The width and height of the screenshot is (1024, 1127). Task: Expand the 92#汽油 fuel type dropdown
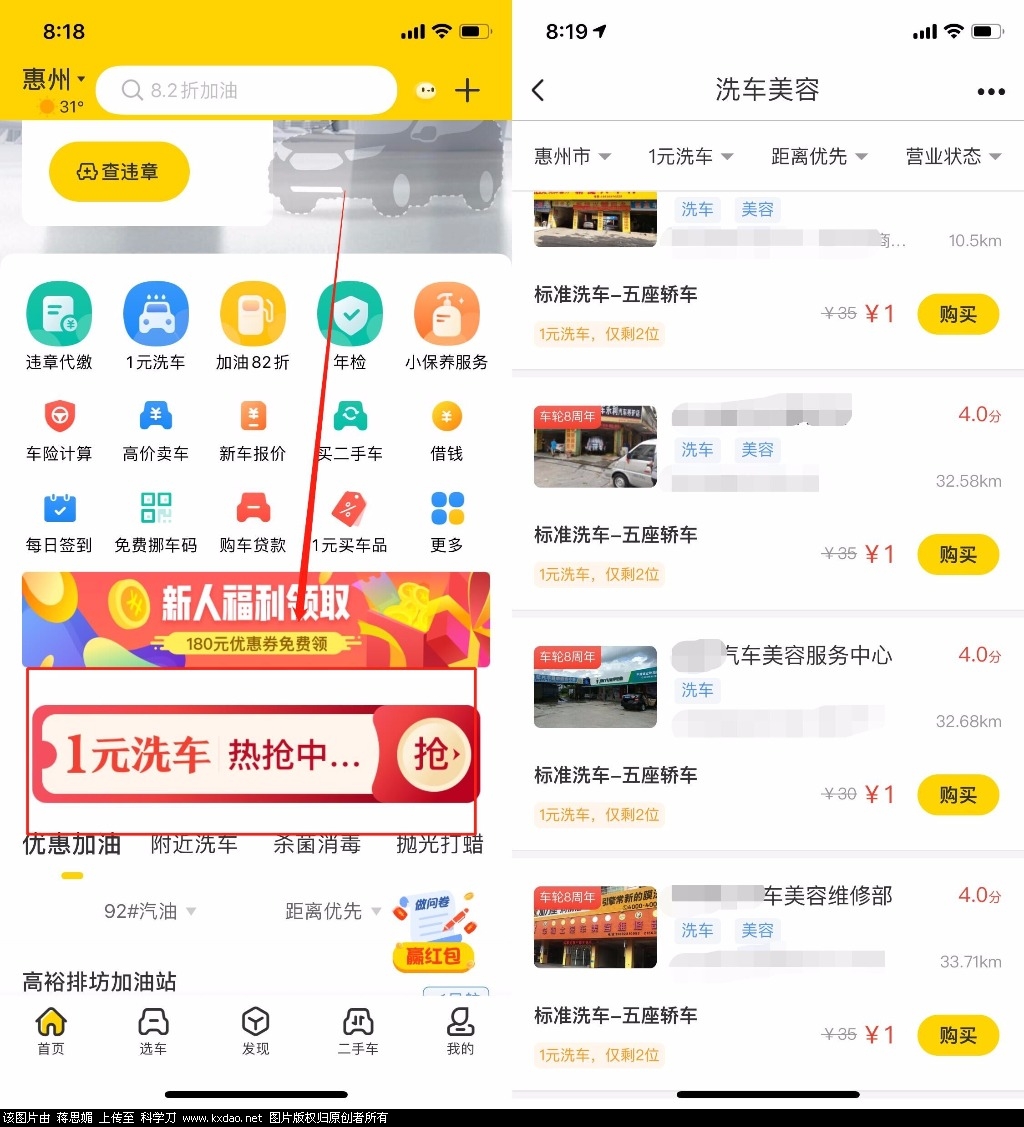pos(150,911)
